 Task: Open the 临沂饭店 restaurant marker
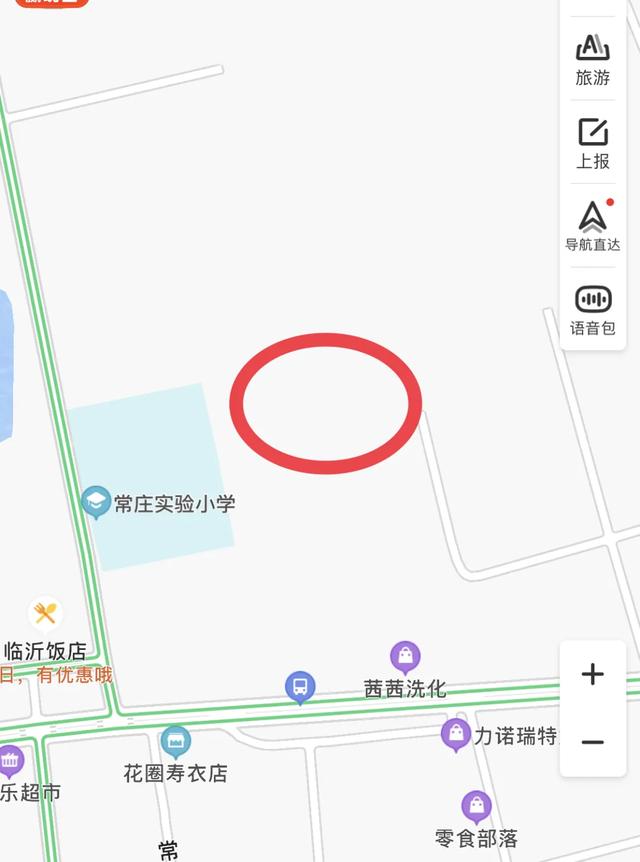click(45, 614)
